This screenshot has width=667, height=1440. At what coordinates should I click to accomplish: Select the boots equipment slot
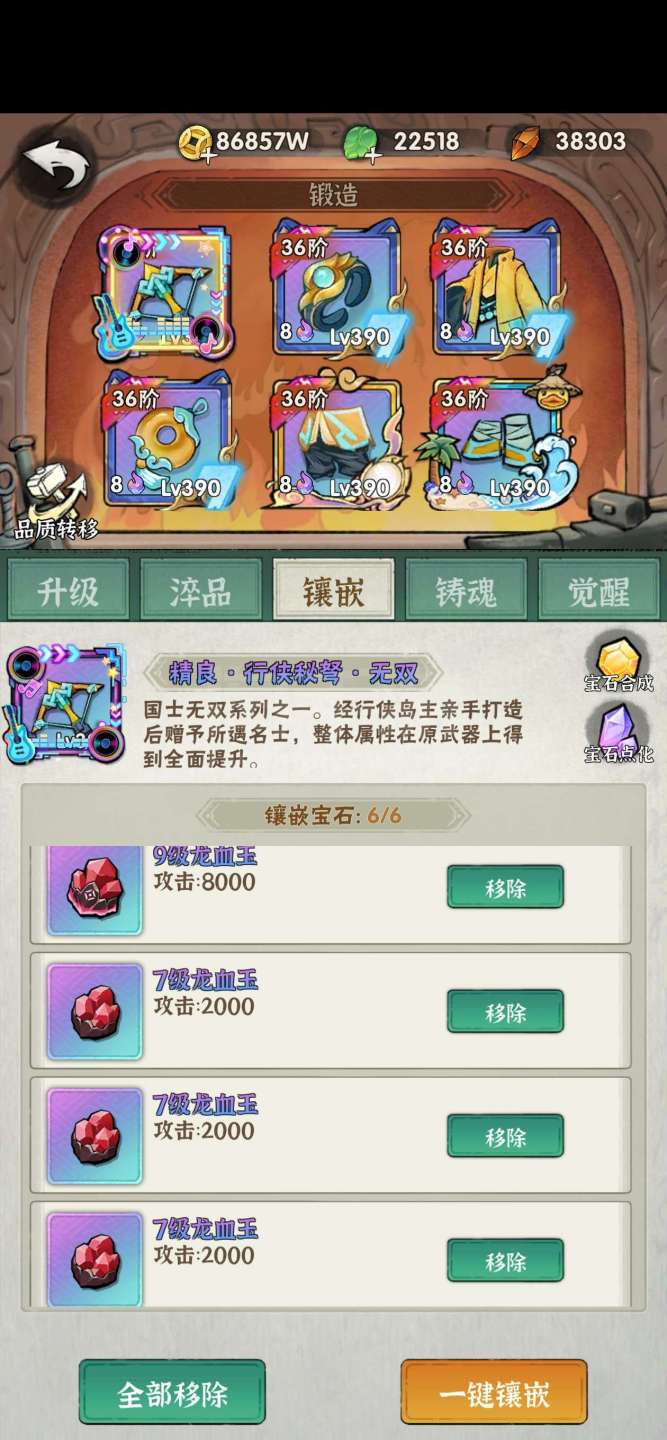497,440
